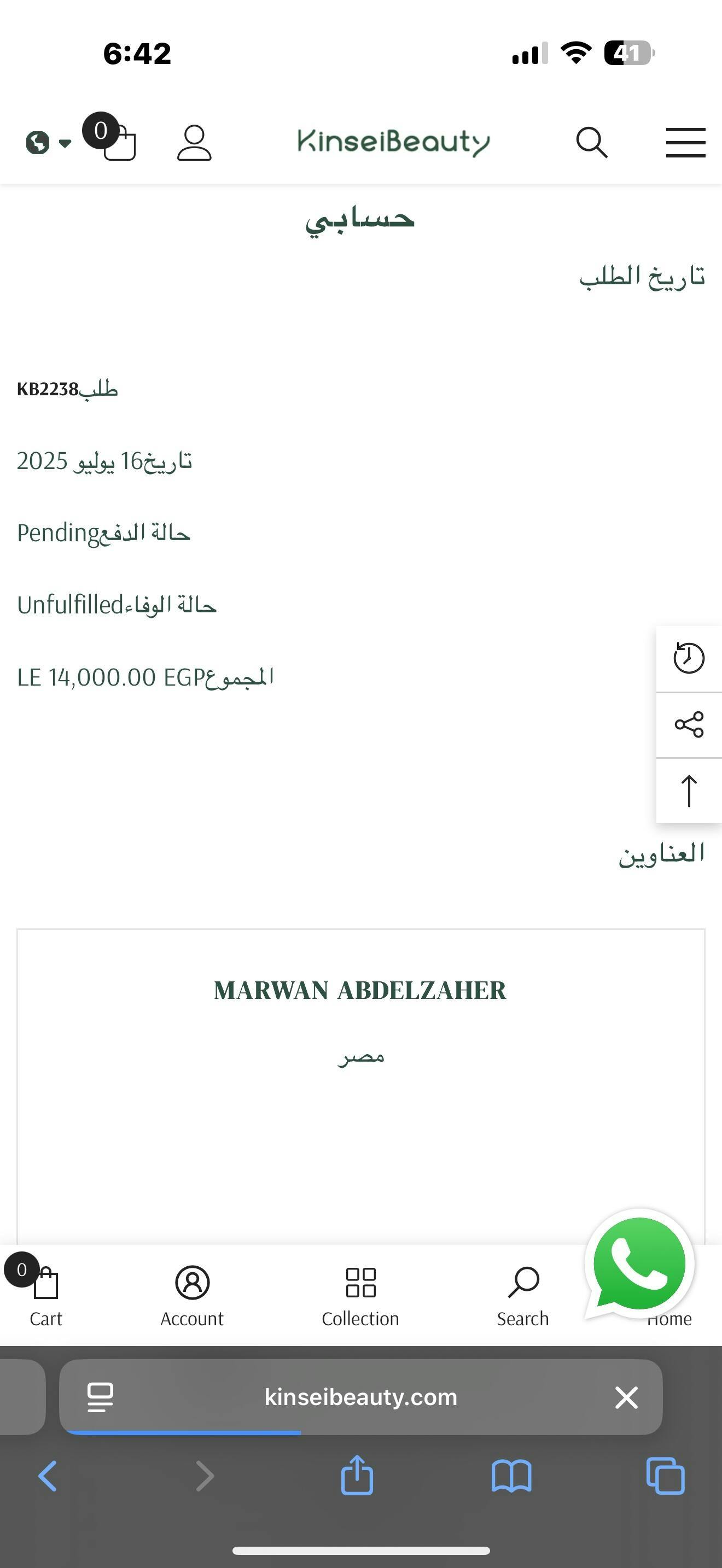Go to the Search tab

(x=523, y=1294)
